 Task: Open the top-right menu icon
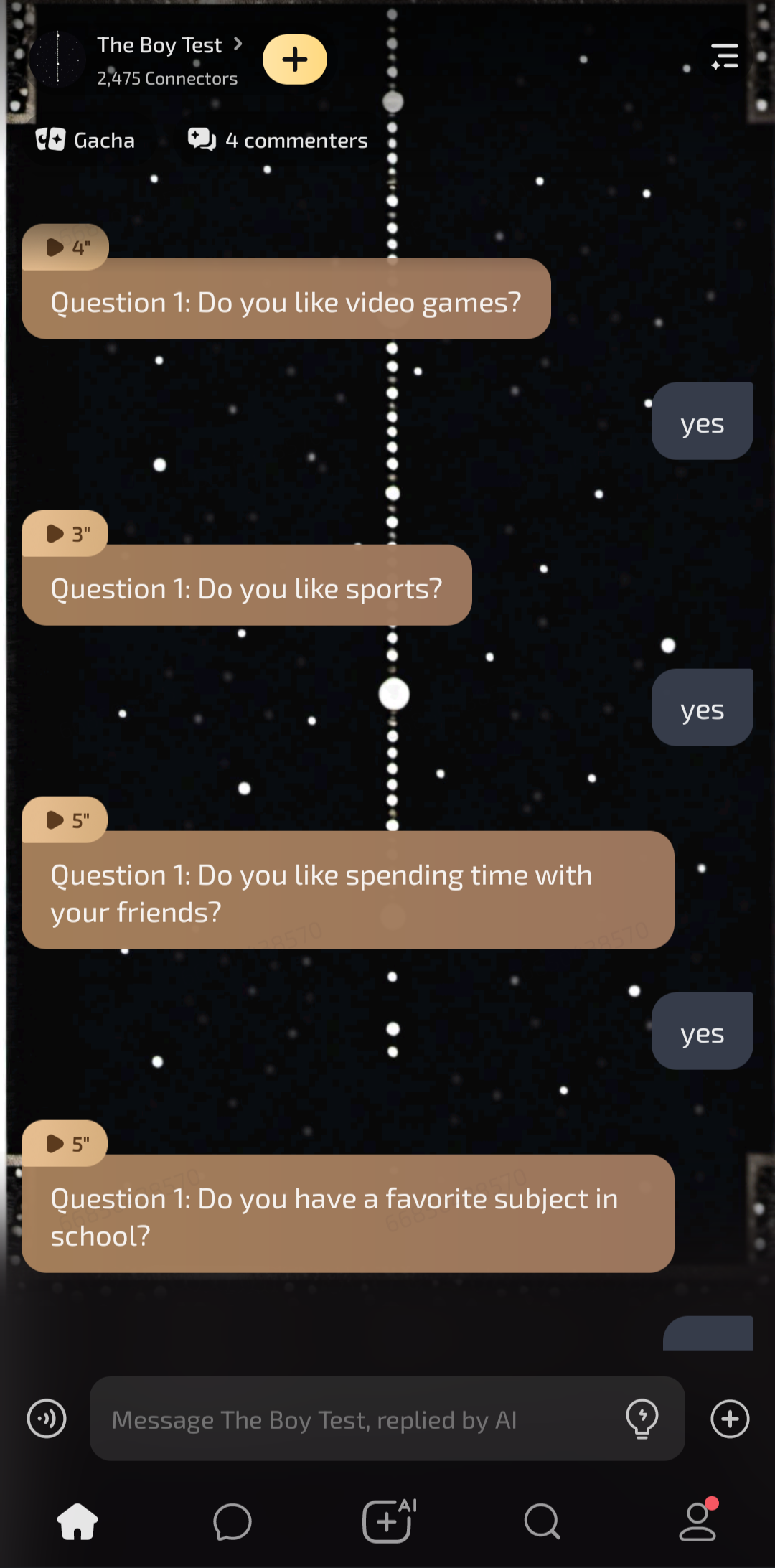click(x=724, y=56)
